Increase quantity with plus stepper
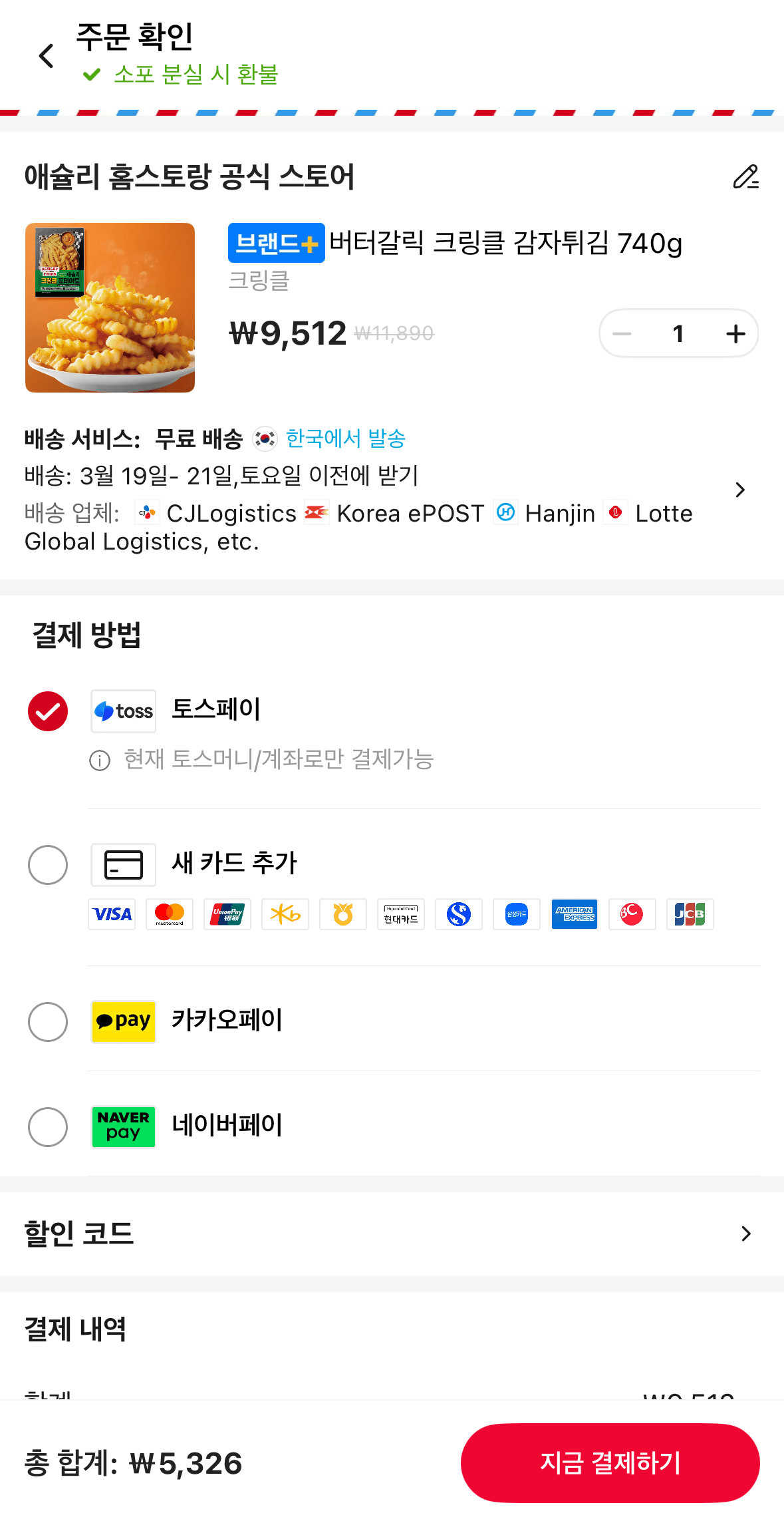This screenshot has height=1527, width=784. 734,333
